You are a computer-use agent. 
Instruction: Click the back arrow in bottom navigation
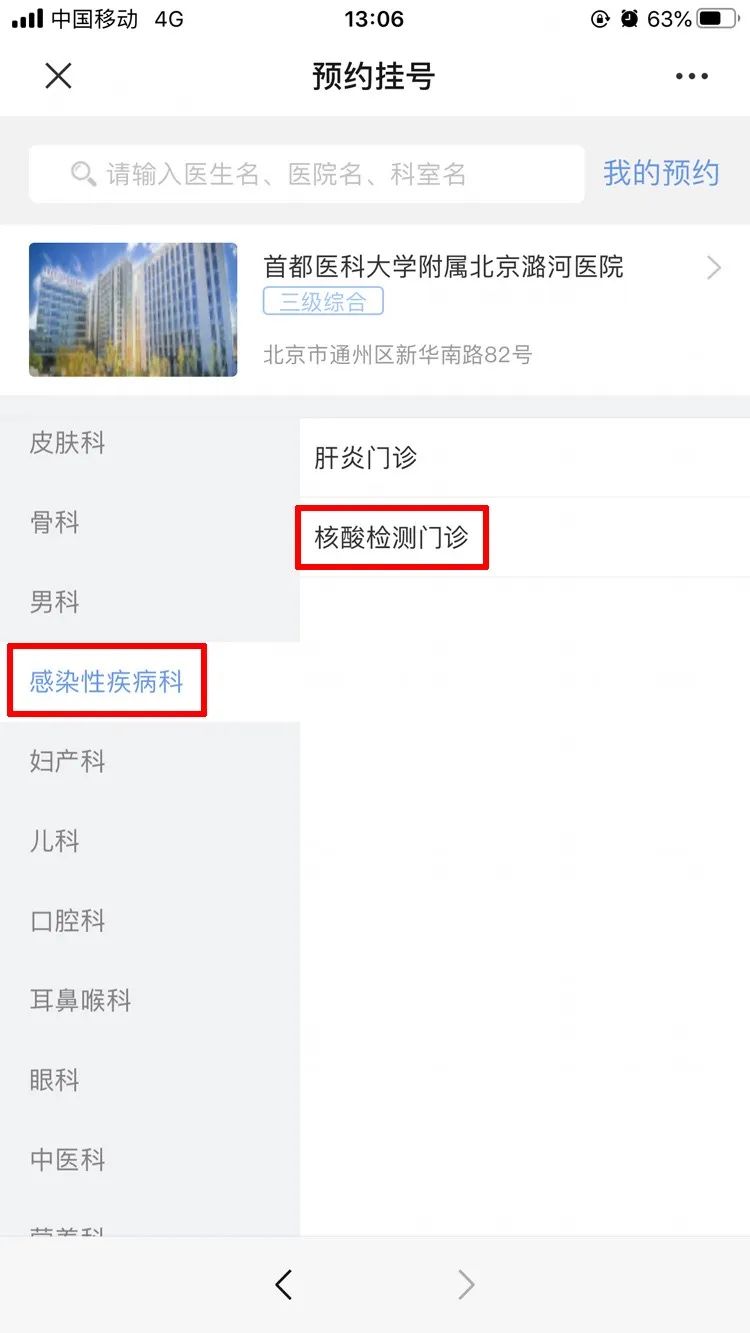(x=284, y=1284)
